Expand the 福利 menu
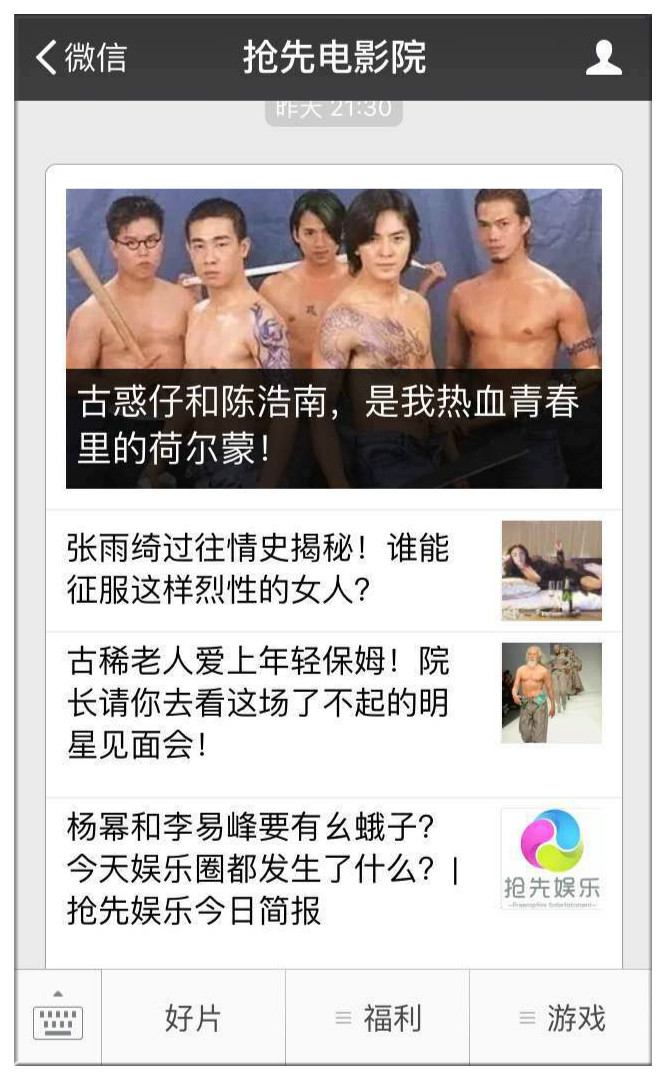Viewport: 666px width, 1080px height. point(377,1019)
